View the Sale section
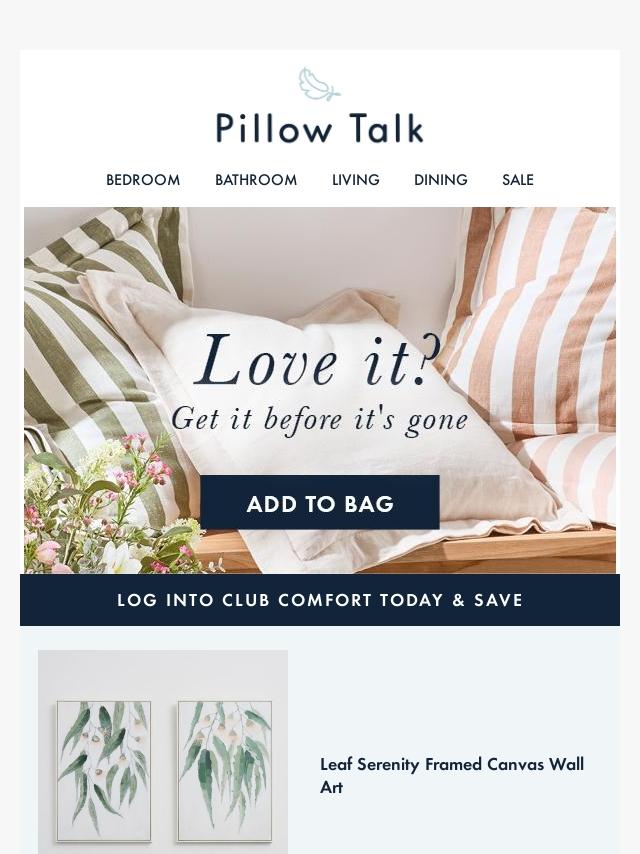 (518, 180)
